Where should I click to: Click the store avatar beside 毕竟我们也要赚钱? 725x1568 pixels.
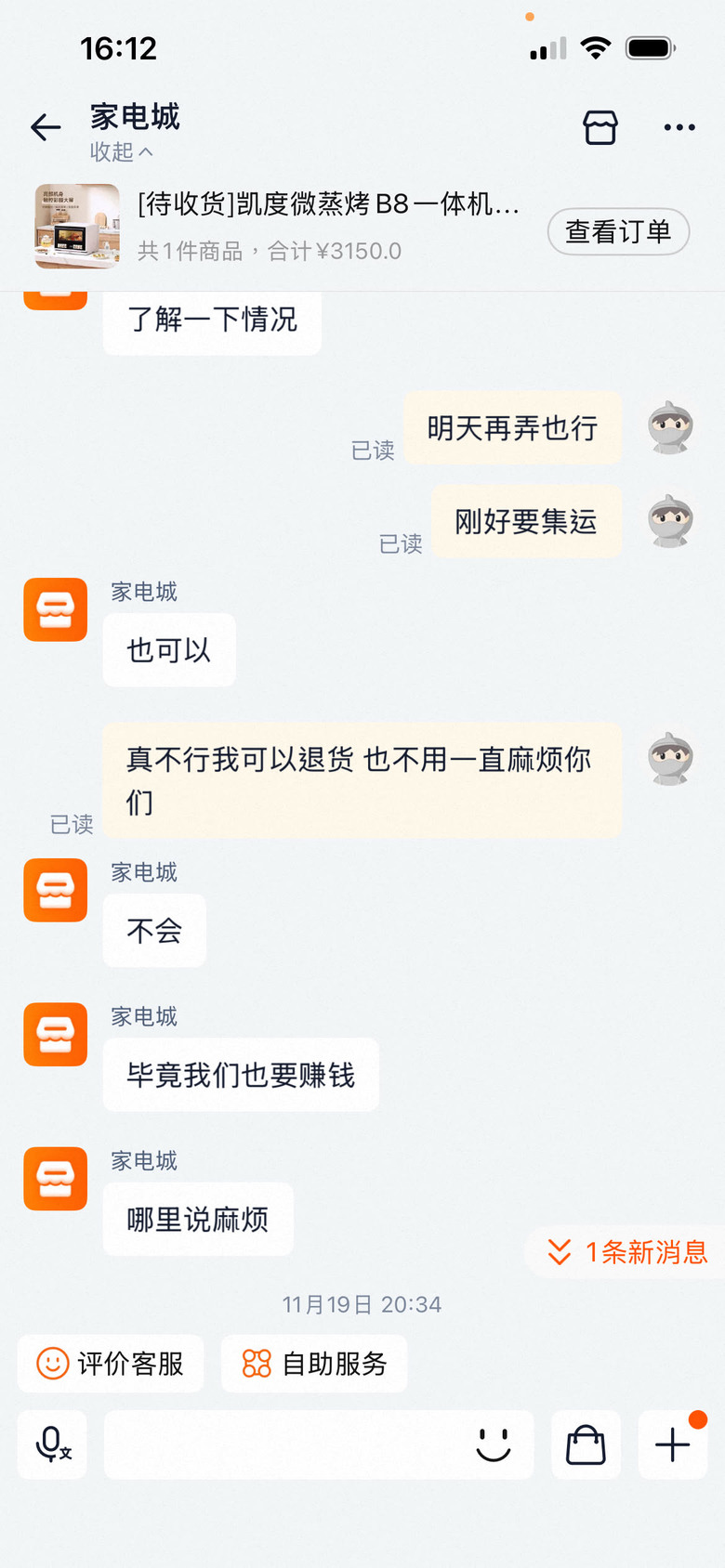pos(55,1034)
